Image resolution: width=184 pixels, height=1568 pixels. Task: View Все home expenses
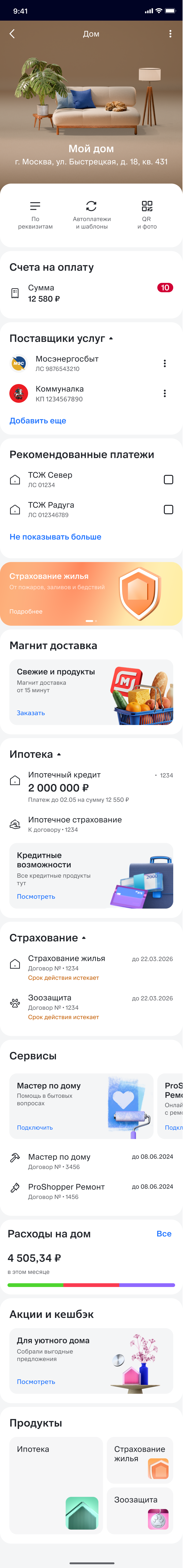164,1234
